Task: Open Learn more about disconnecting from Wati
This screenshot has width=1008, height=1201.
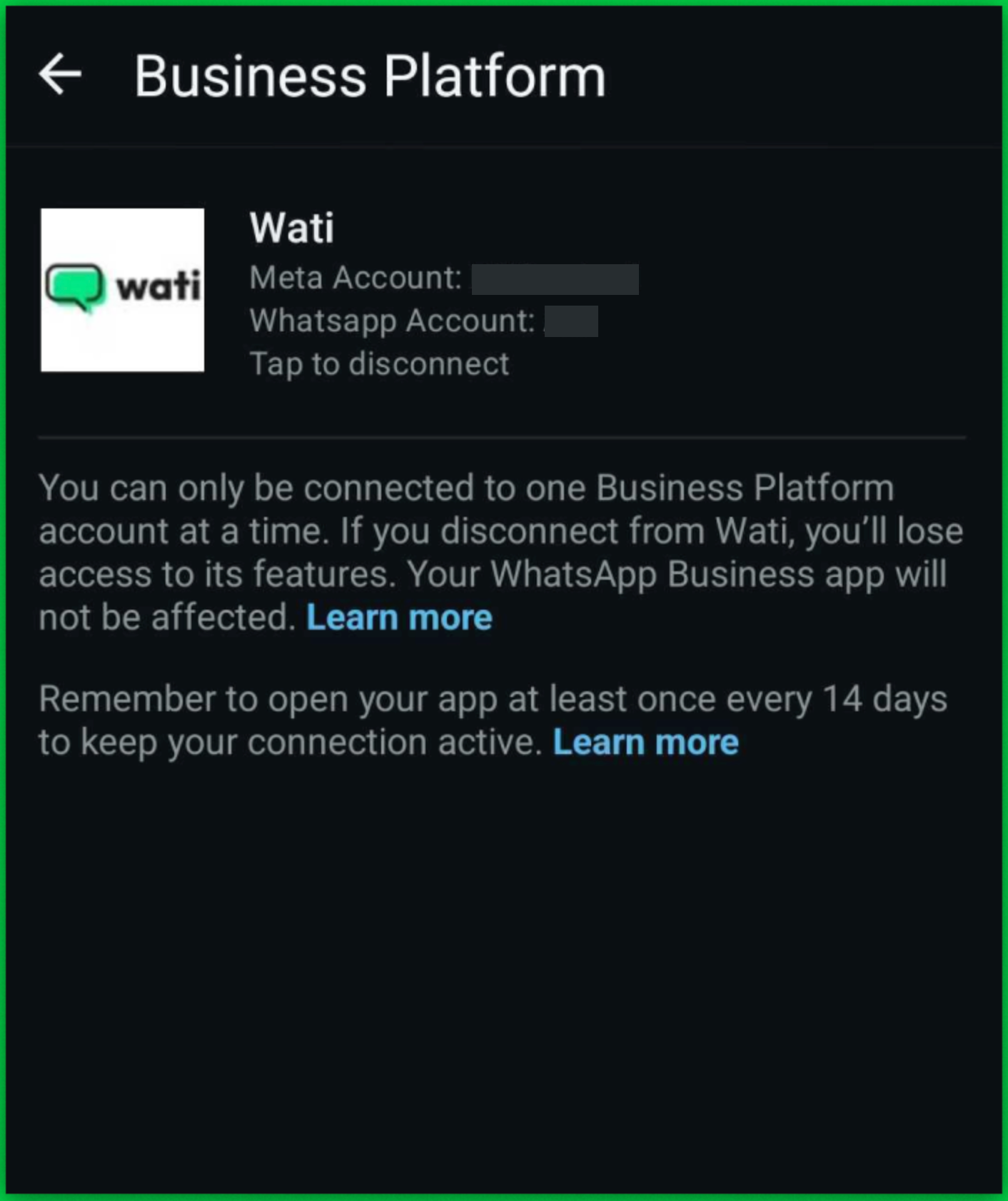Action: pyautogui.click(x=399, y=618)
